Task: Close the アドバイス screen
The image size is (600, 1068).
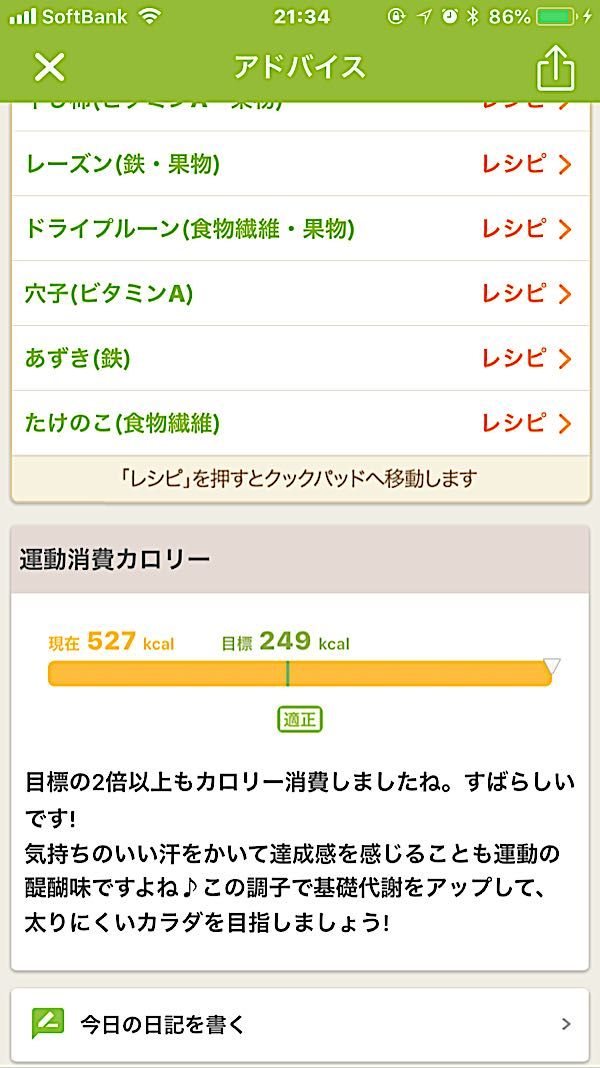Action: coord(49,67)
